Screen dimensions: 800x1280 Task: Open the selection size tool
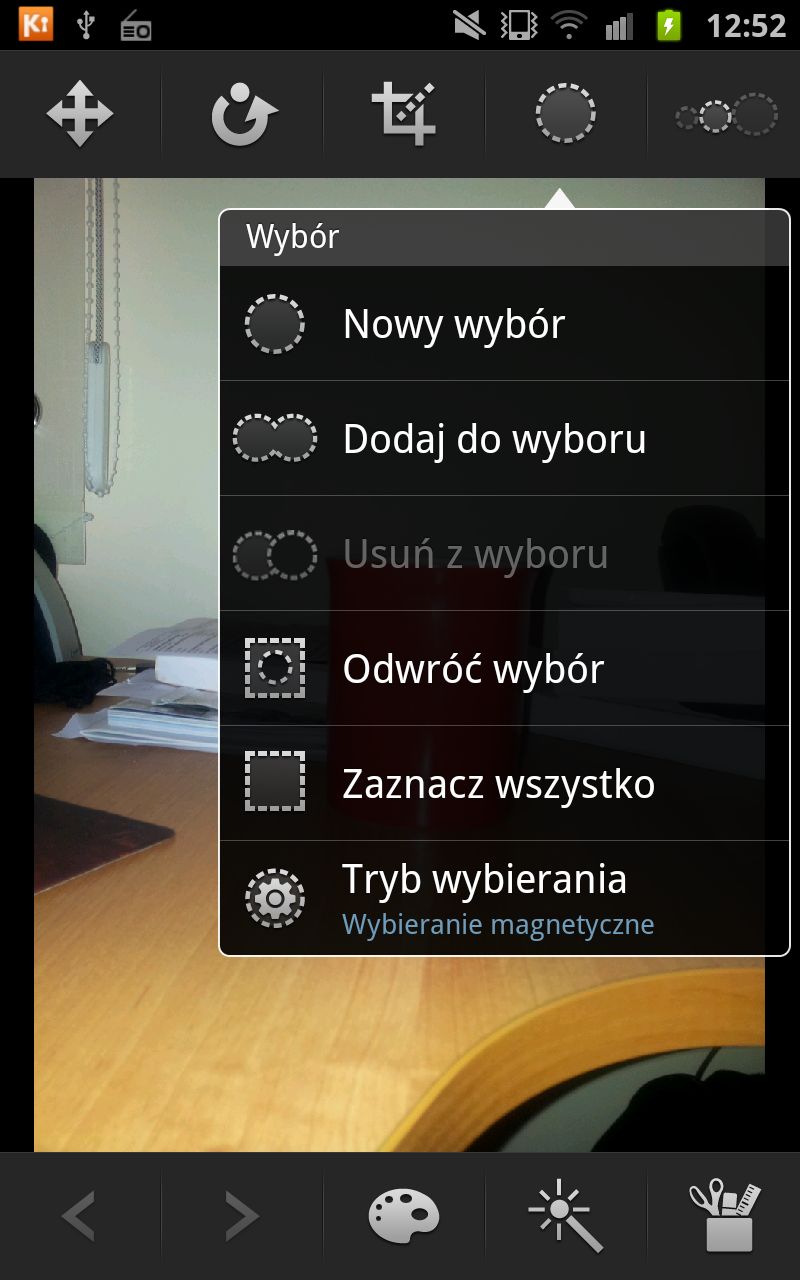tap(726, 114)
